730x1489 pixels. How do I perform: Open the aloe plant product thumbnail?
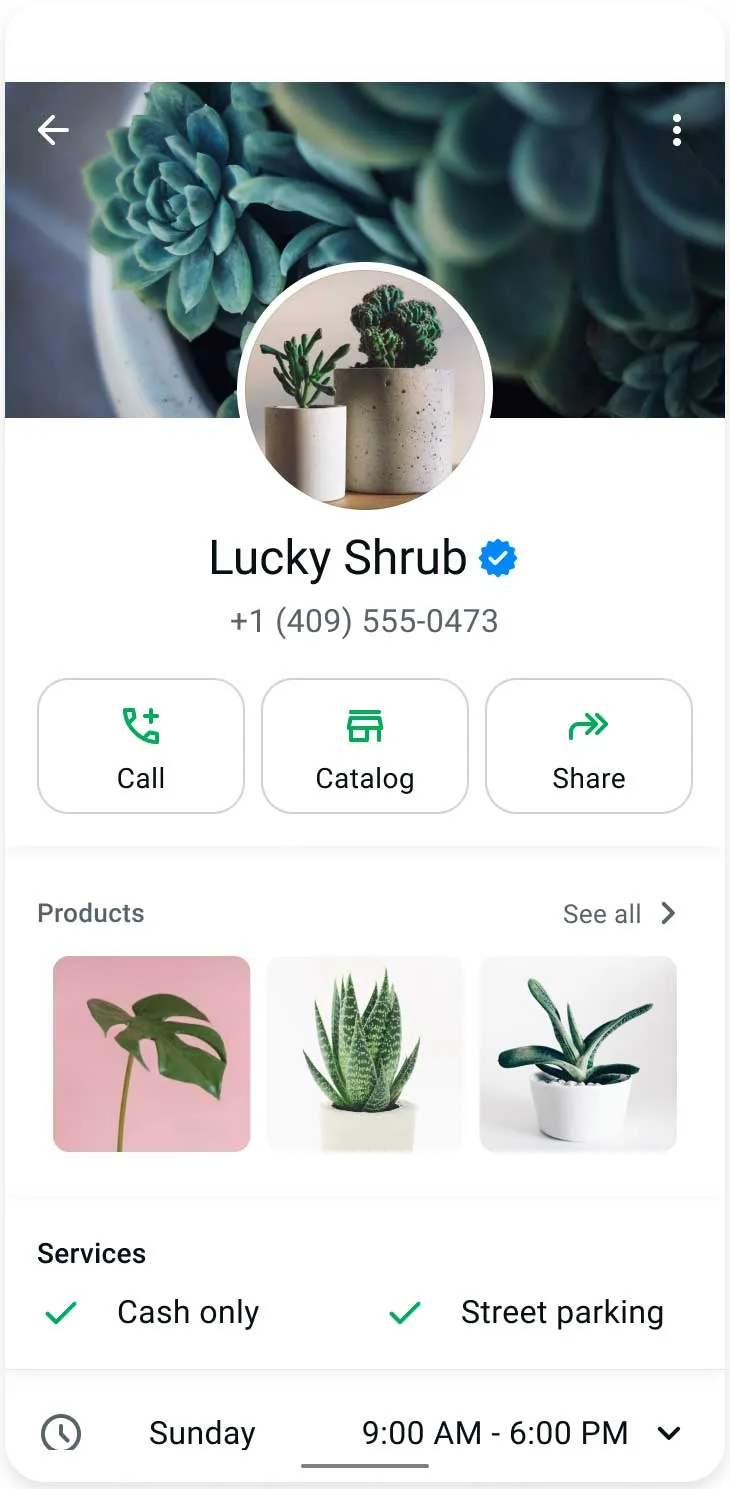pyautogui.click(x=364, y=1054)
